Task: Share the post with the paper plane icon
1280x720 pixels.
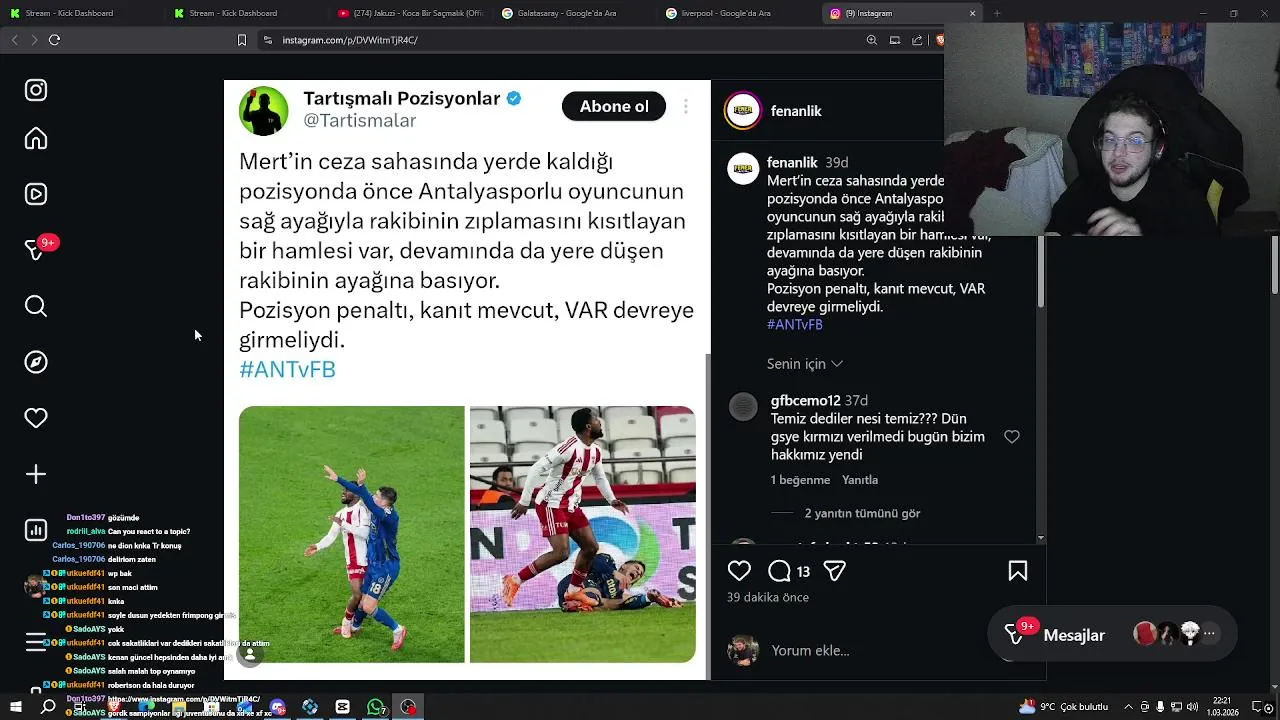Action: pos(835,571)
